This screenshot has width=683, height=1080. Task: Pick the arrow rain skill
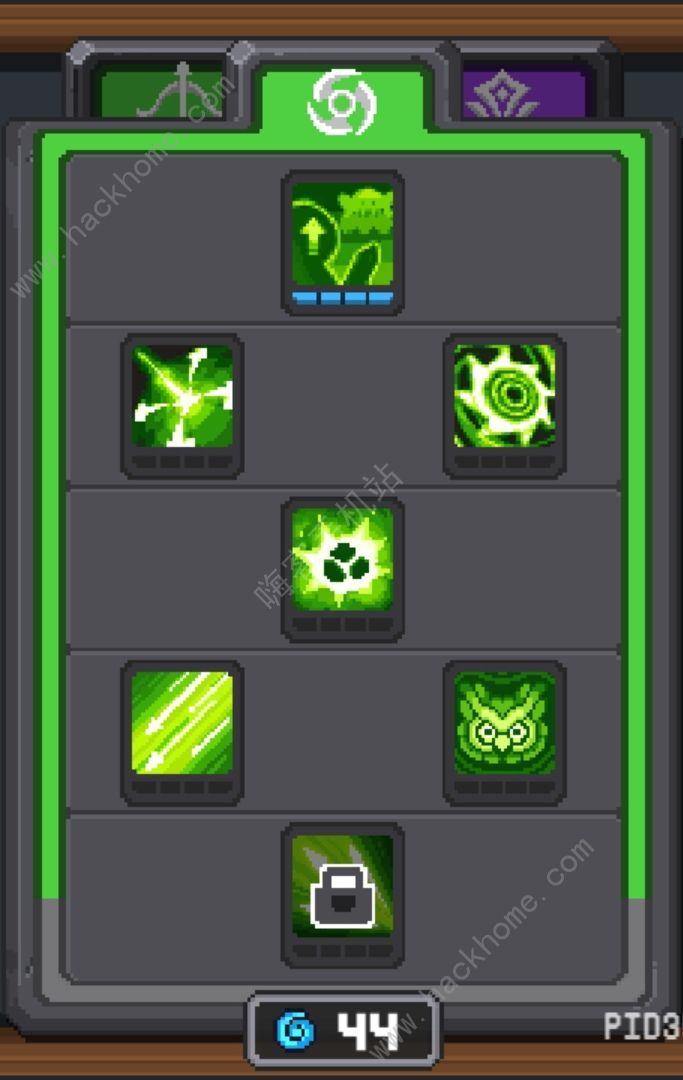(182, 723)
